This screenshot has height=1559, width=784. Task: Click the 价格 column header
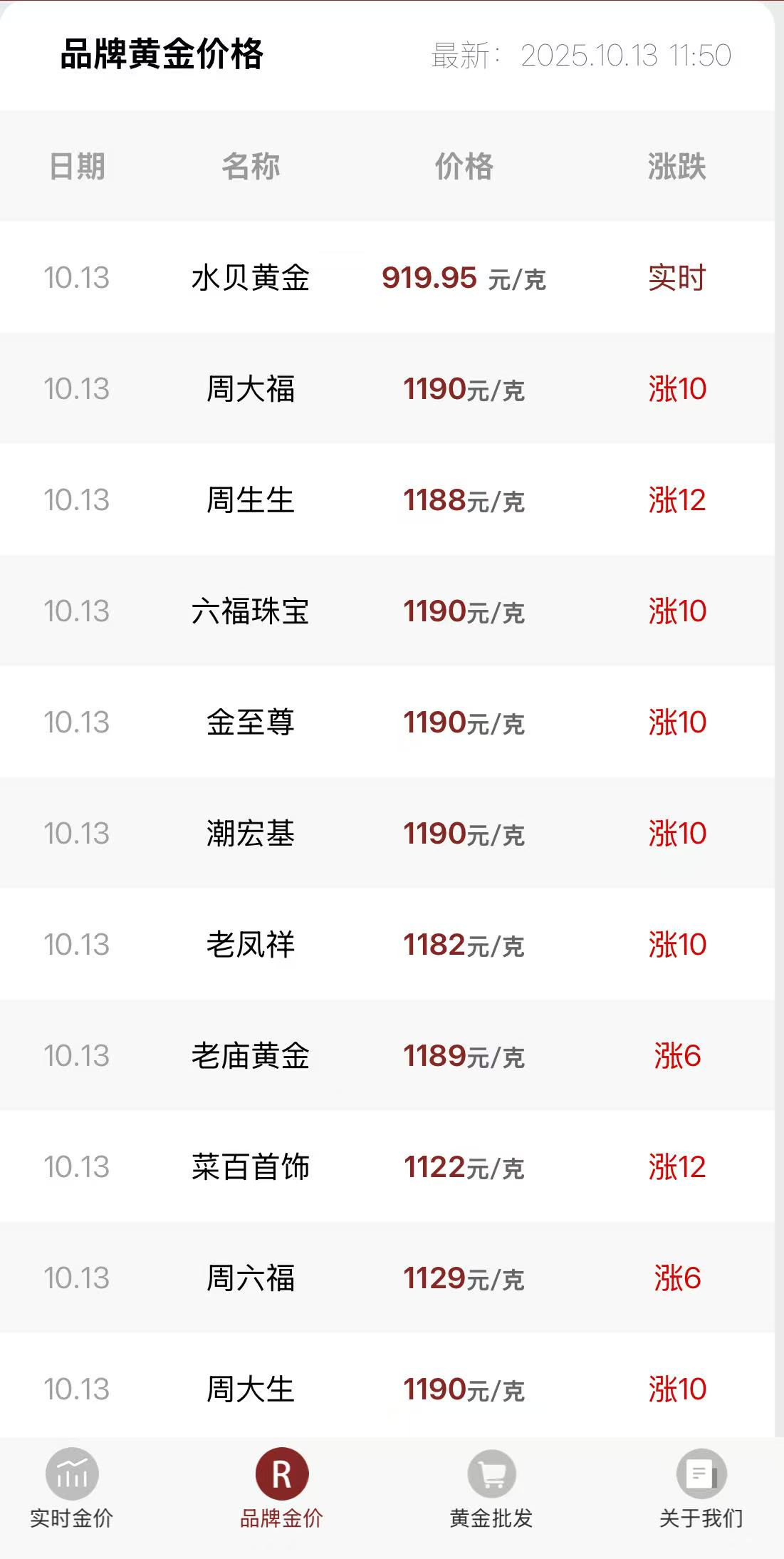pyautogui.click(x=464, y=166)
